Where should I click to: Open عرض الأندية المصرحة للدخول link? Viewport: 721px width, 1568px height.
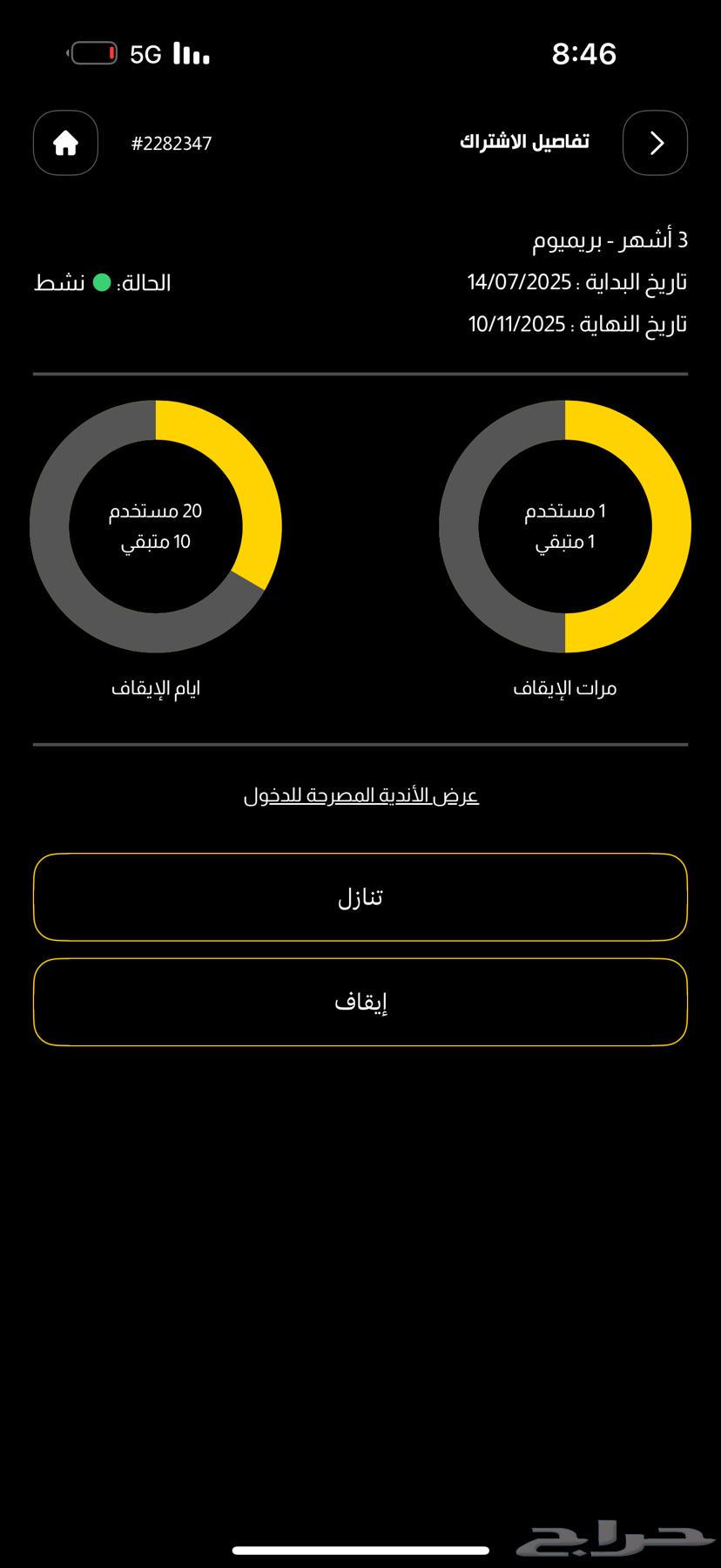pos(360,794)
